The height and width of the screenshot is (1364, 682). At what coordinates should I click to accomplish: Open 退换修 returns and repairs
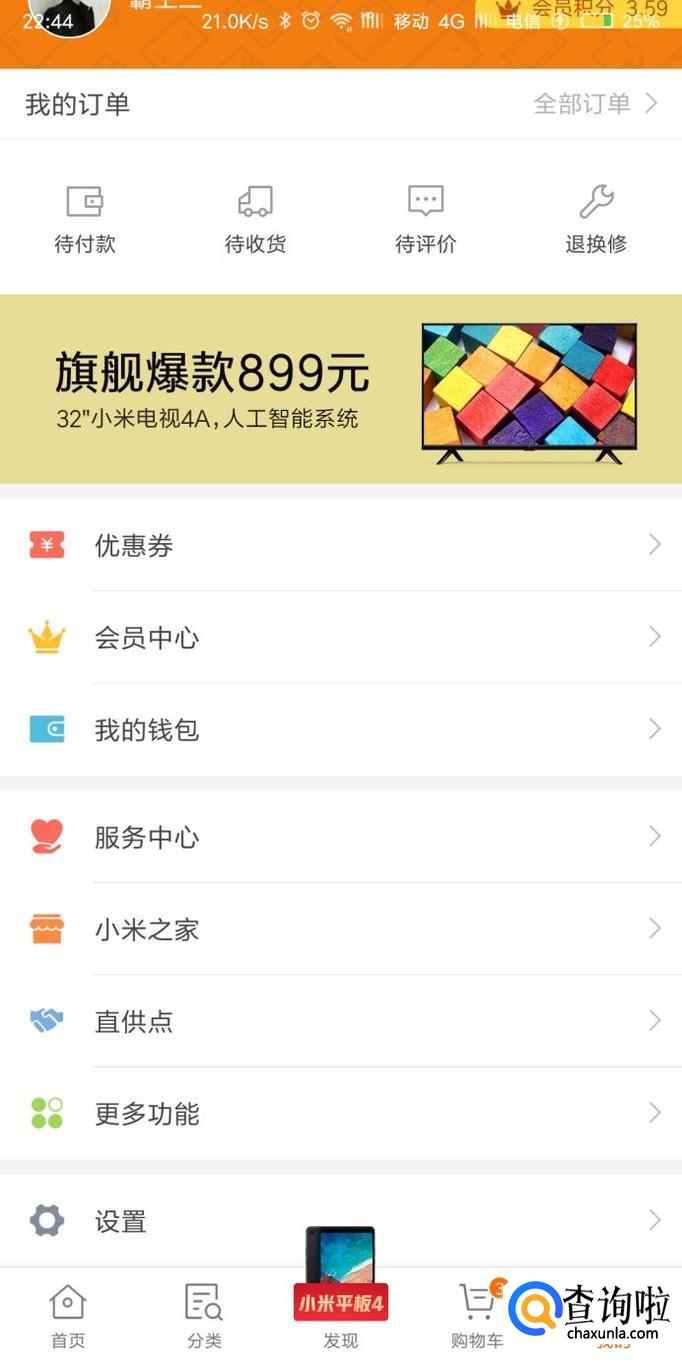point(596,218)
